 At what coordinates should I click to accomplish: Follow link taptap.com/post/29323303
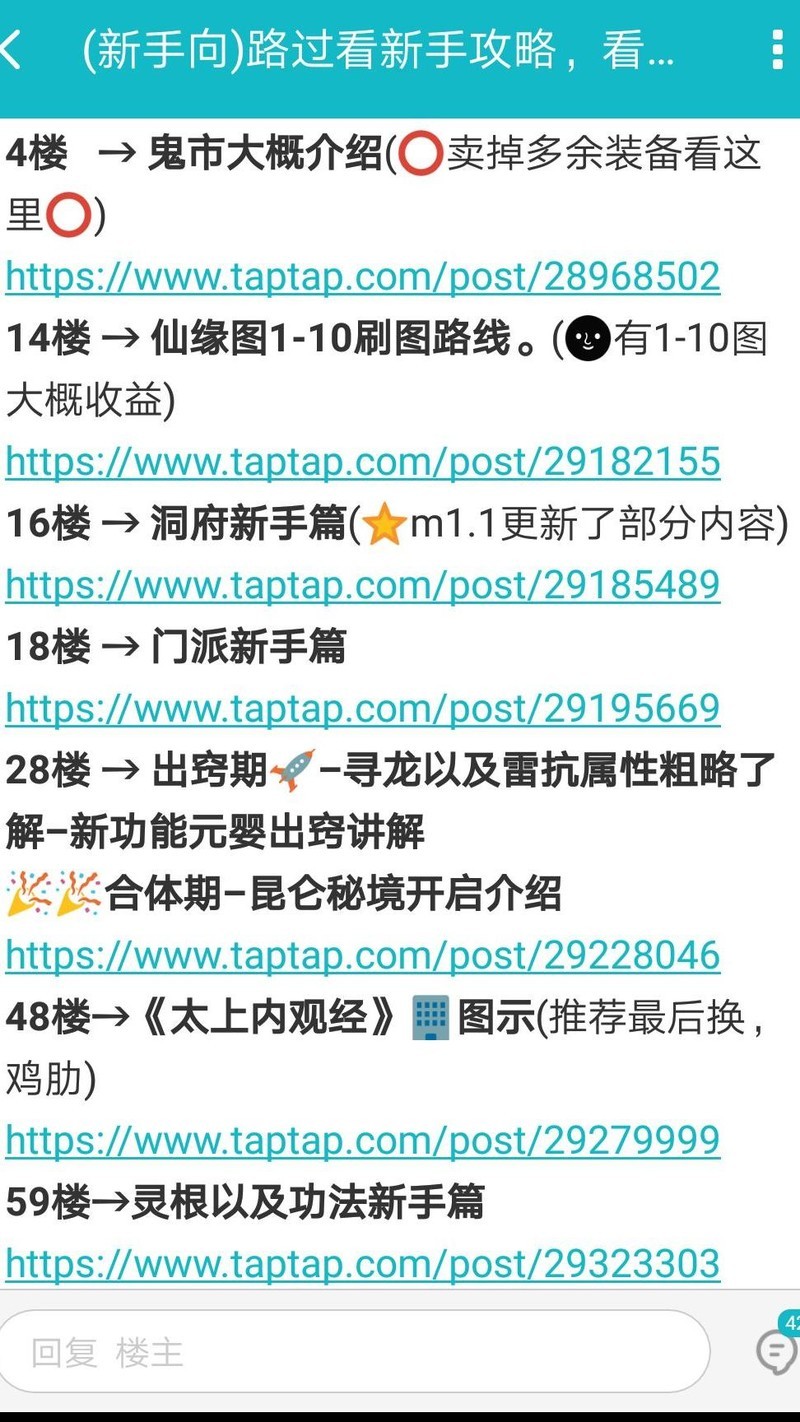(x=363, y=1263)
